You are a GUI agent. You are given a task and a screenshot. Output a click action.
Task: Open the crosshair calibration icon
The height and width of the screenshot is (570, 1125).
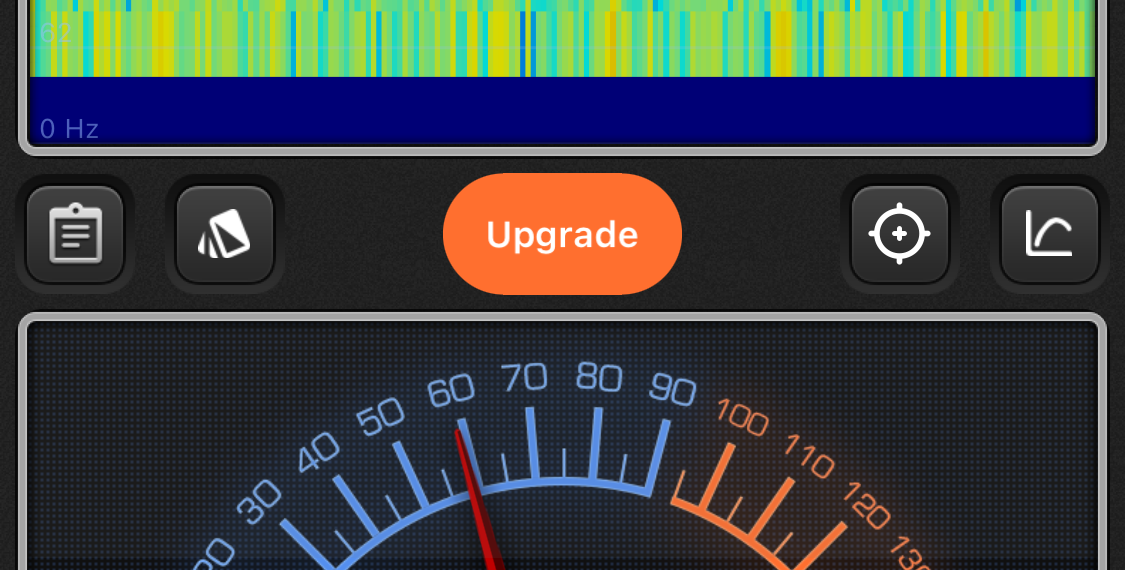[x=899, y=235]
